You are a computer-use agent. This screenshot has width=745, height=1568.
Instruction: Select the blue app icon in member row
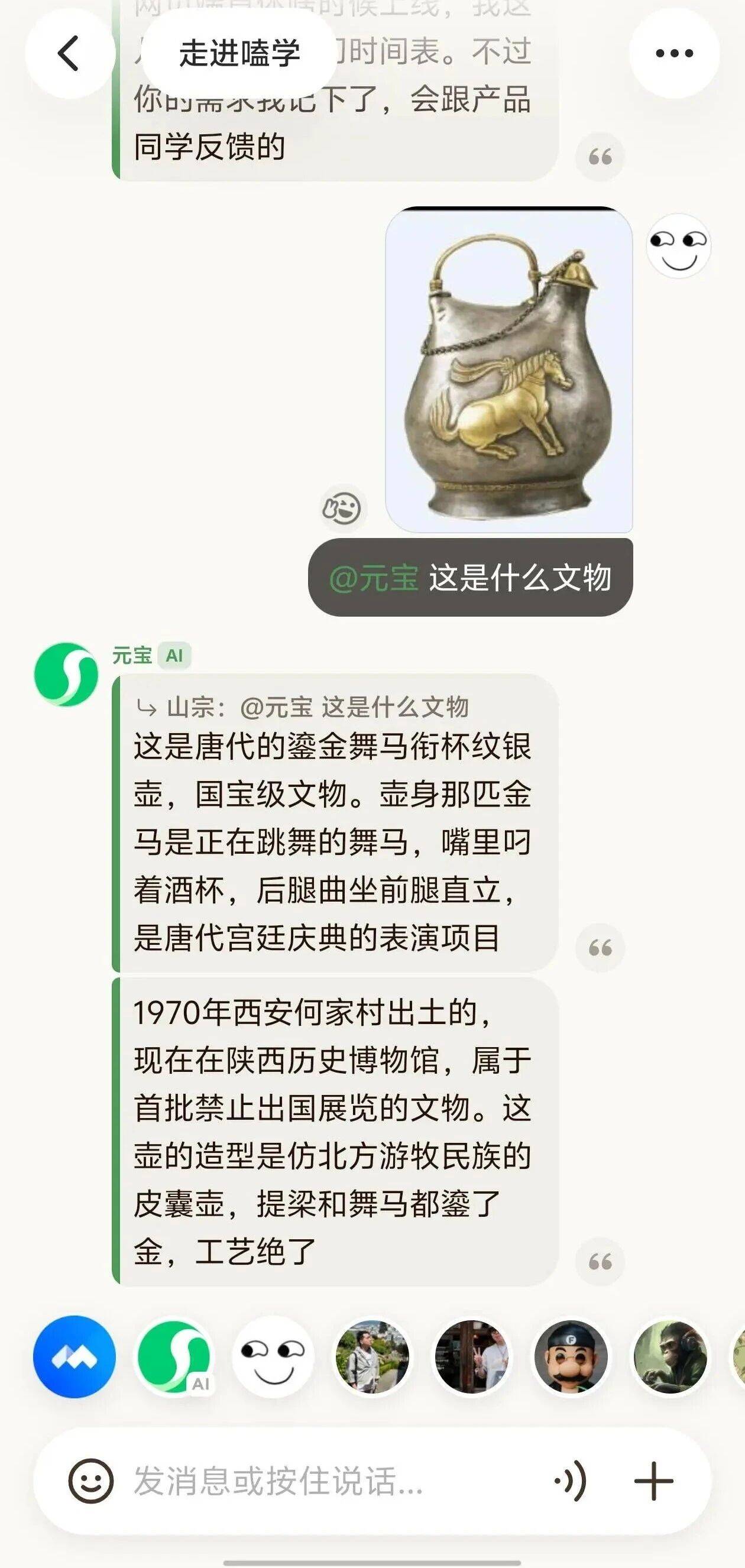74,1357
